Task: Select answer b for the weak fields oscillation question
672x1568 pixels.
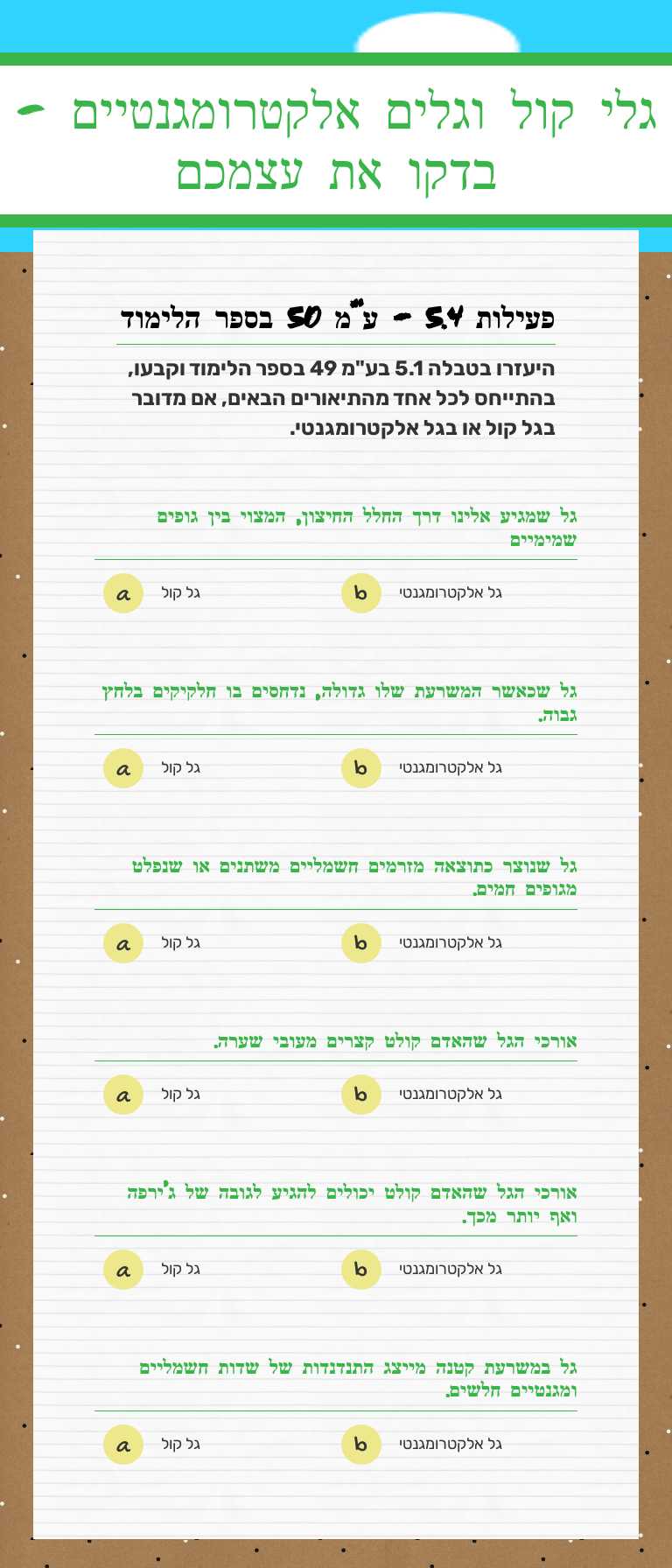Action: (x=360, y=1445)
